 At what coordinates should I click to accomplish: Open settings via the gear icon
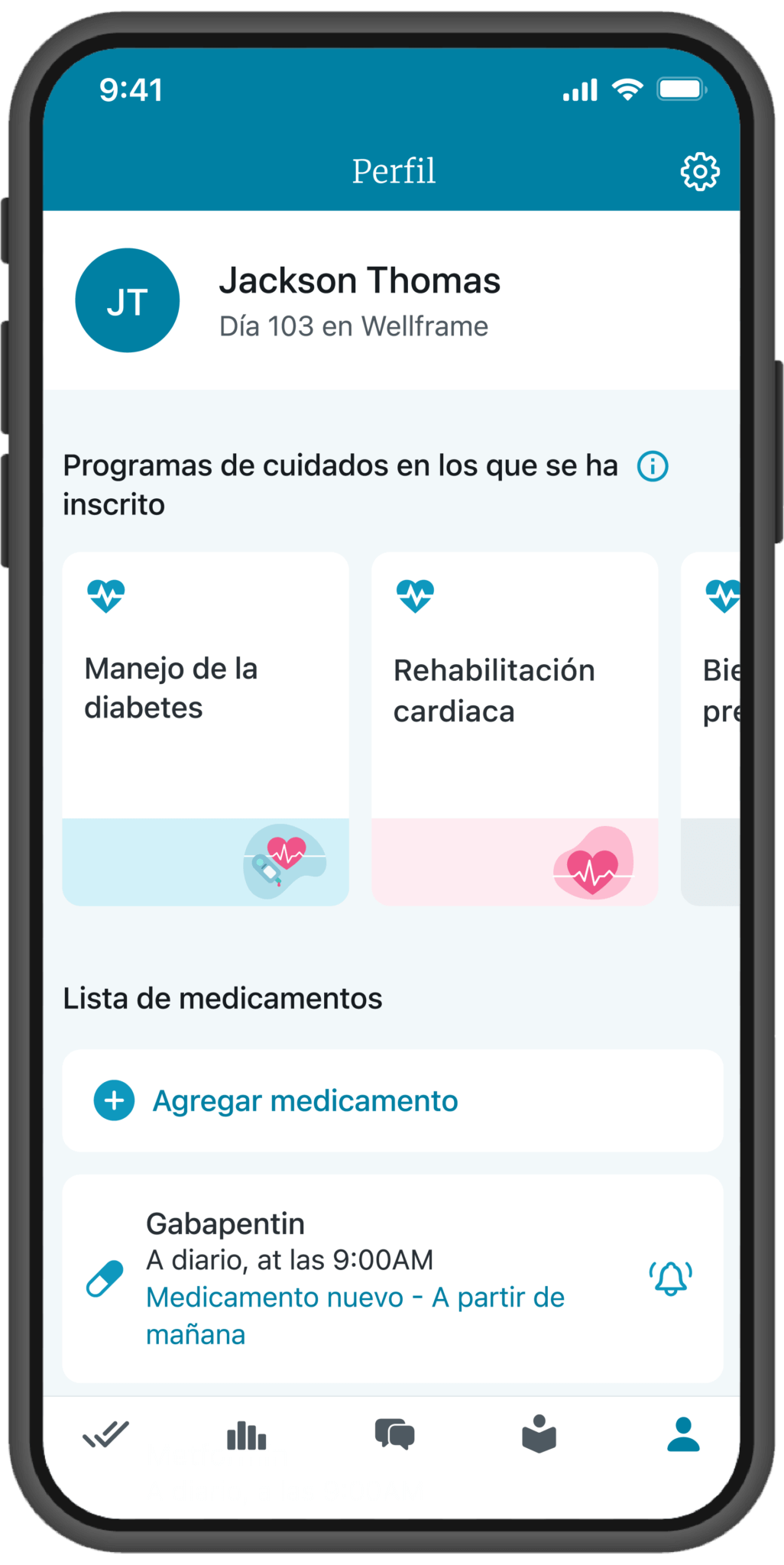[699, 172]
